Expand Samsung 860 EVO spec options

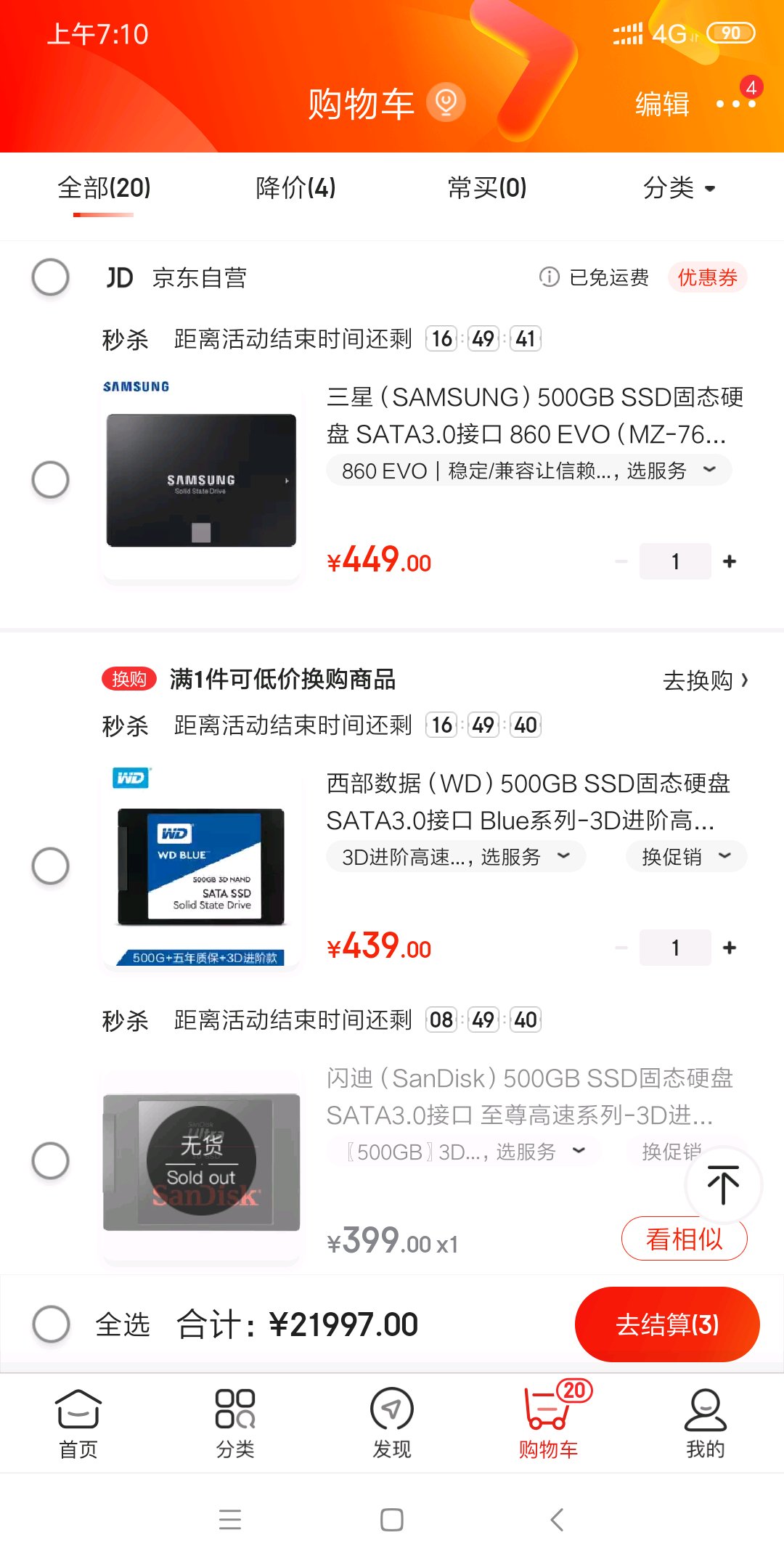[528, 471]
